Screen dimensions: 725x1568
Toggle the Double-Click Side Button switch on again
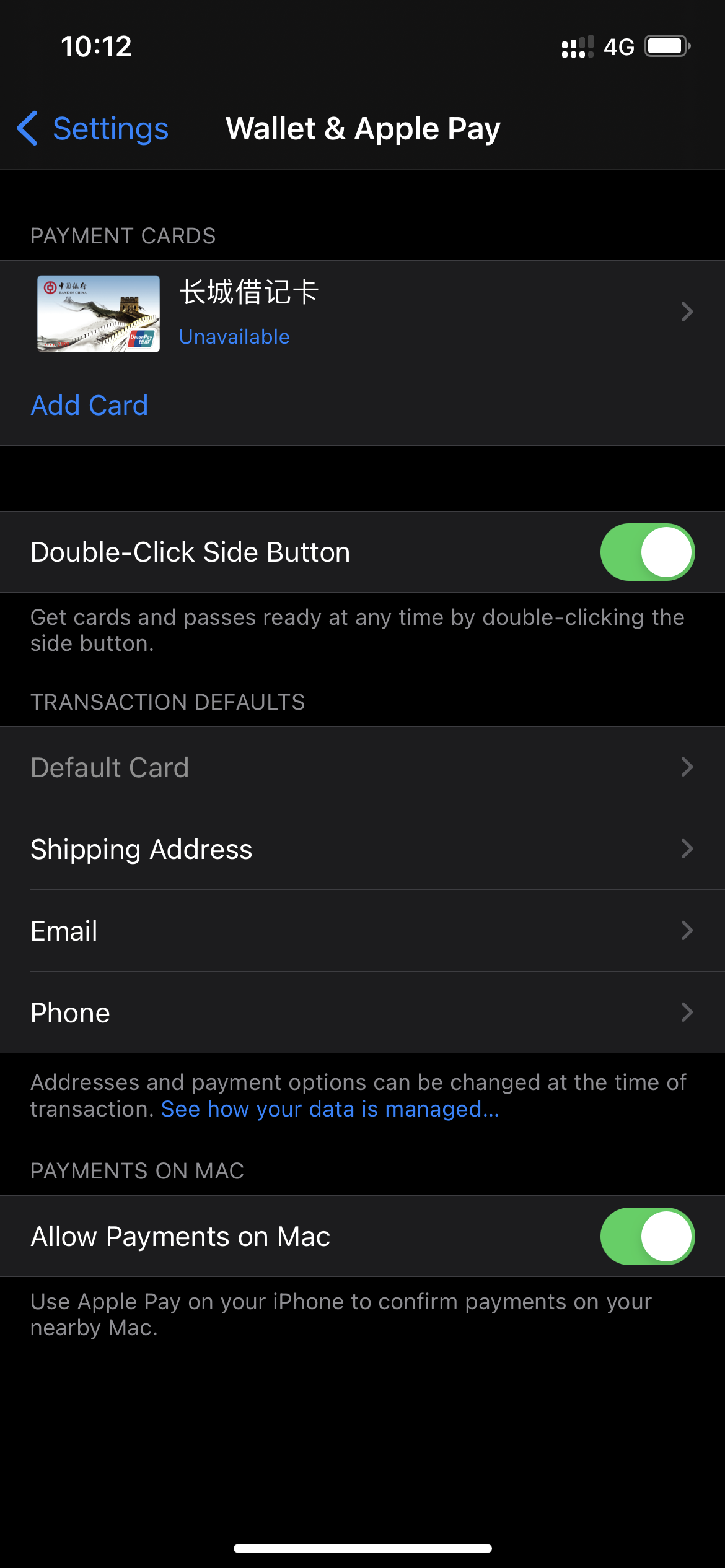click(x=647, y=551)
